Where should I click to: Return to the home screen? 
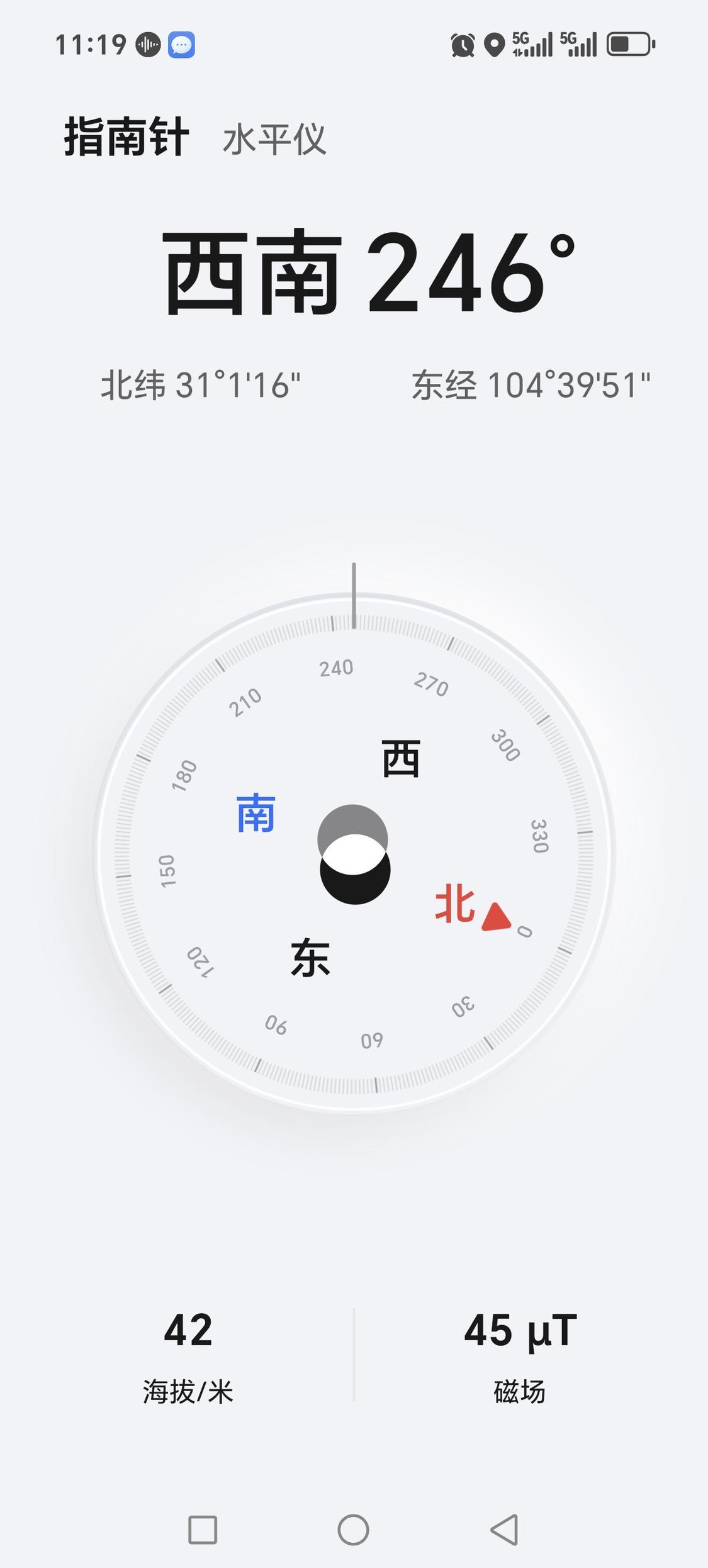[353, 1529]
